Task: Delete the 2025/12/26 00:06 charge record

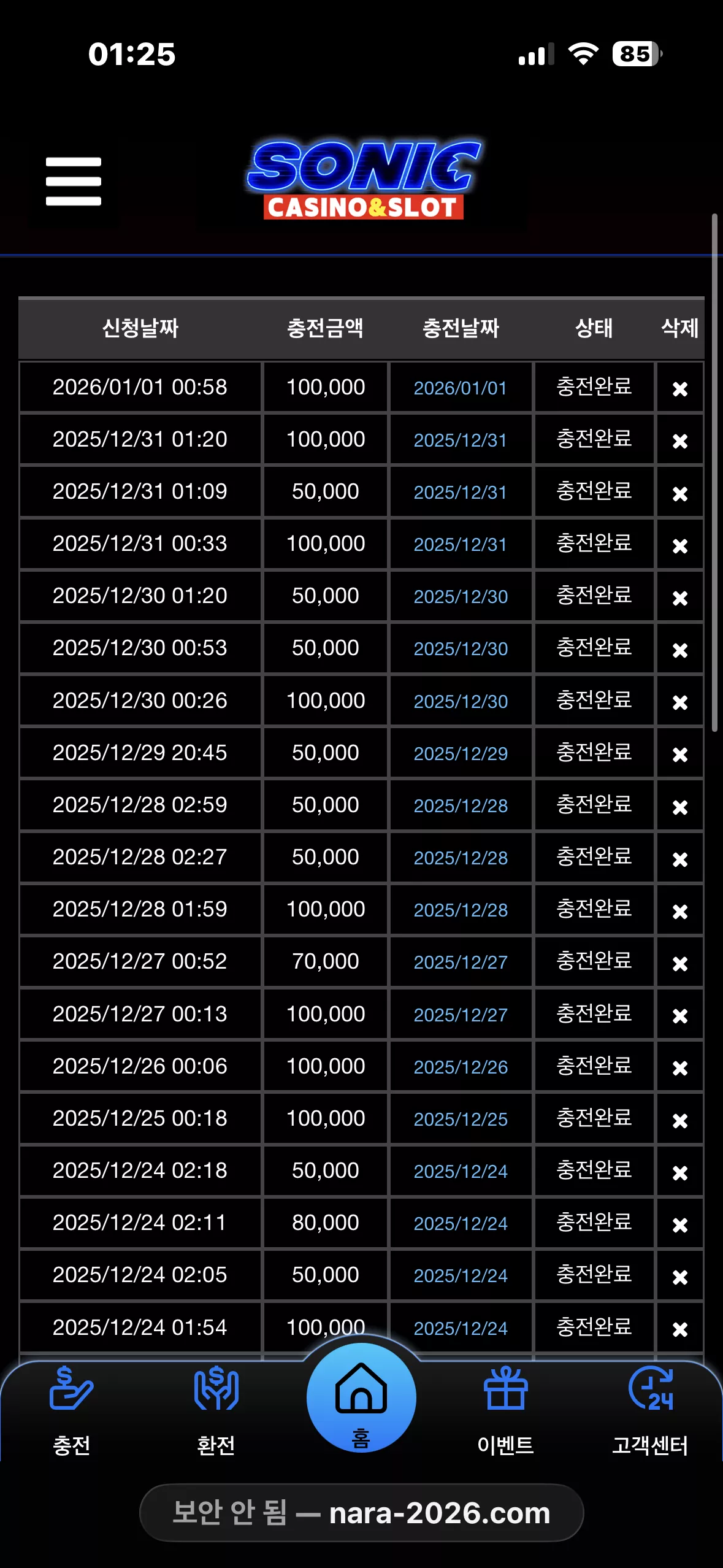Action: click(x=679, y=1067)
